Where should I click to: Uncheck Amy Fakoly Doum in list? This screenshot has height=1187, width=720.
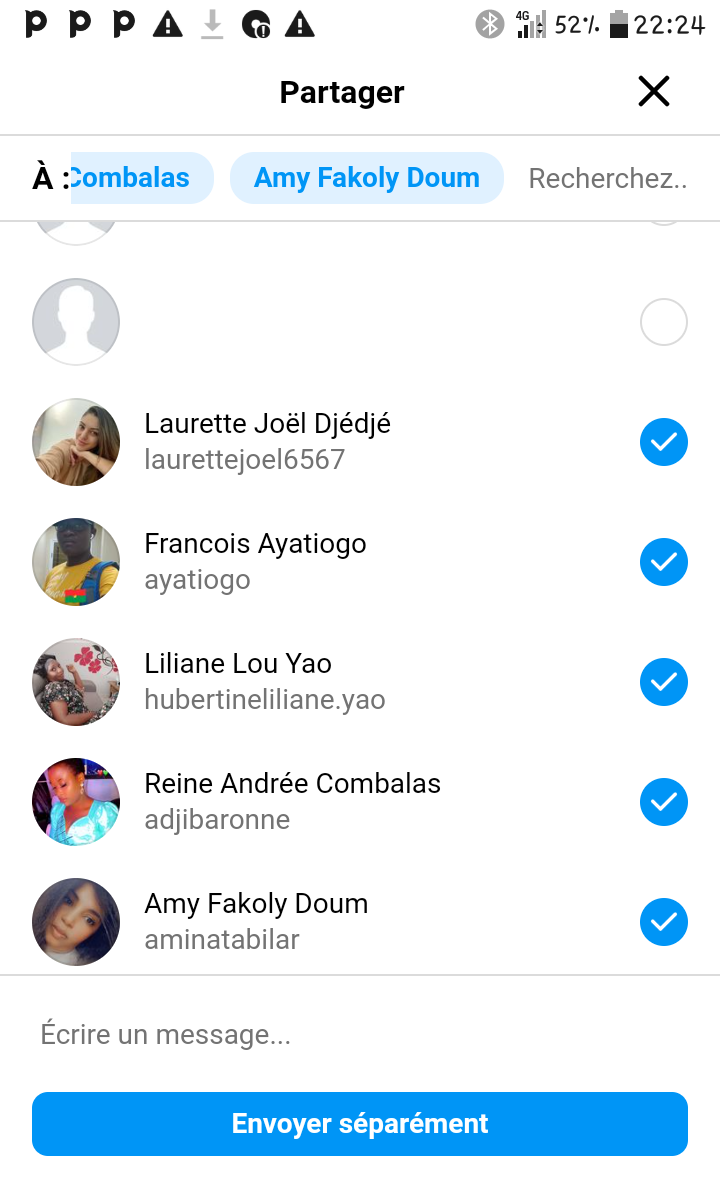663,922
